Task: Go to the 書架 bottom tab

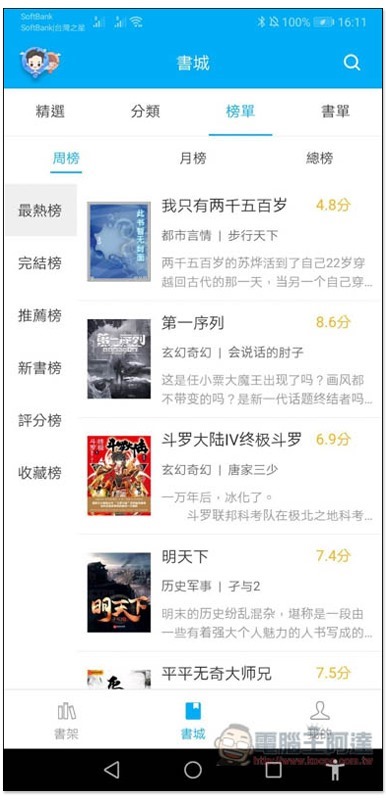Action: pos(67,721)
